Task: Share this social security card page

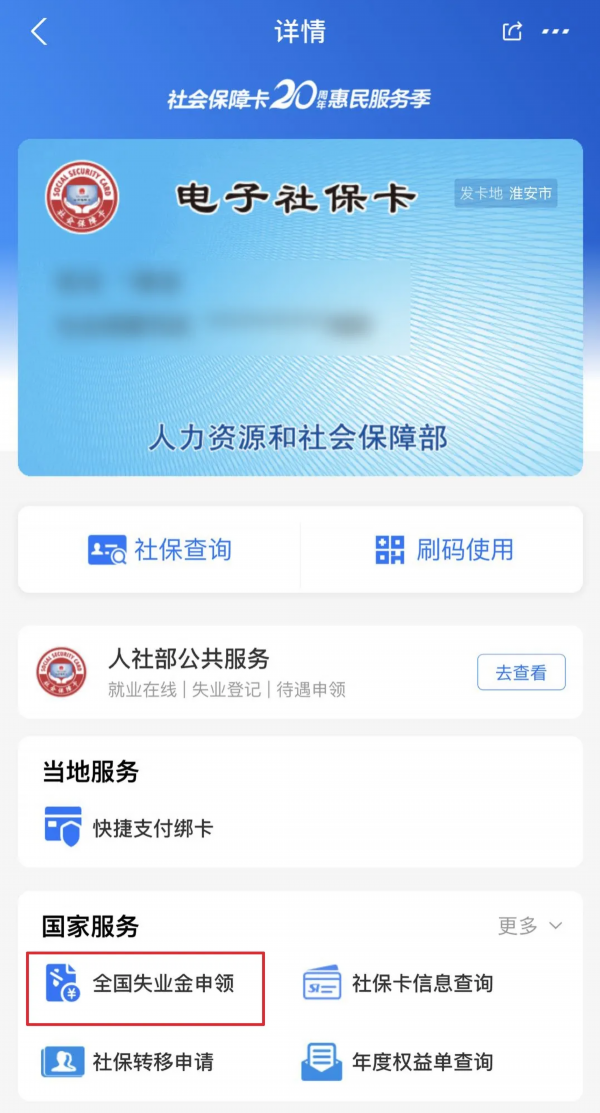Action: [x=512, y=32]
